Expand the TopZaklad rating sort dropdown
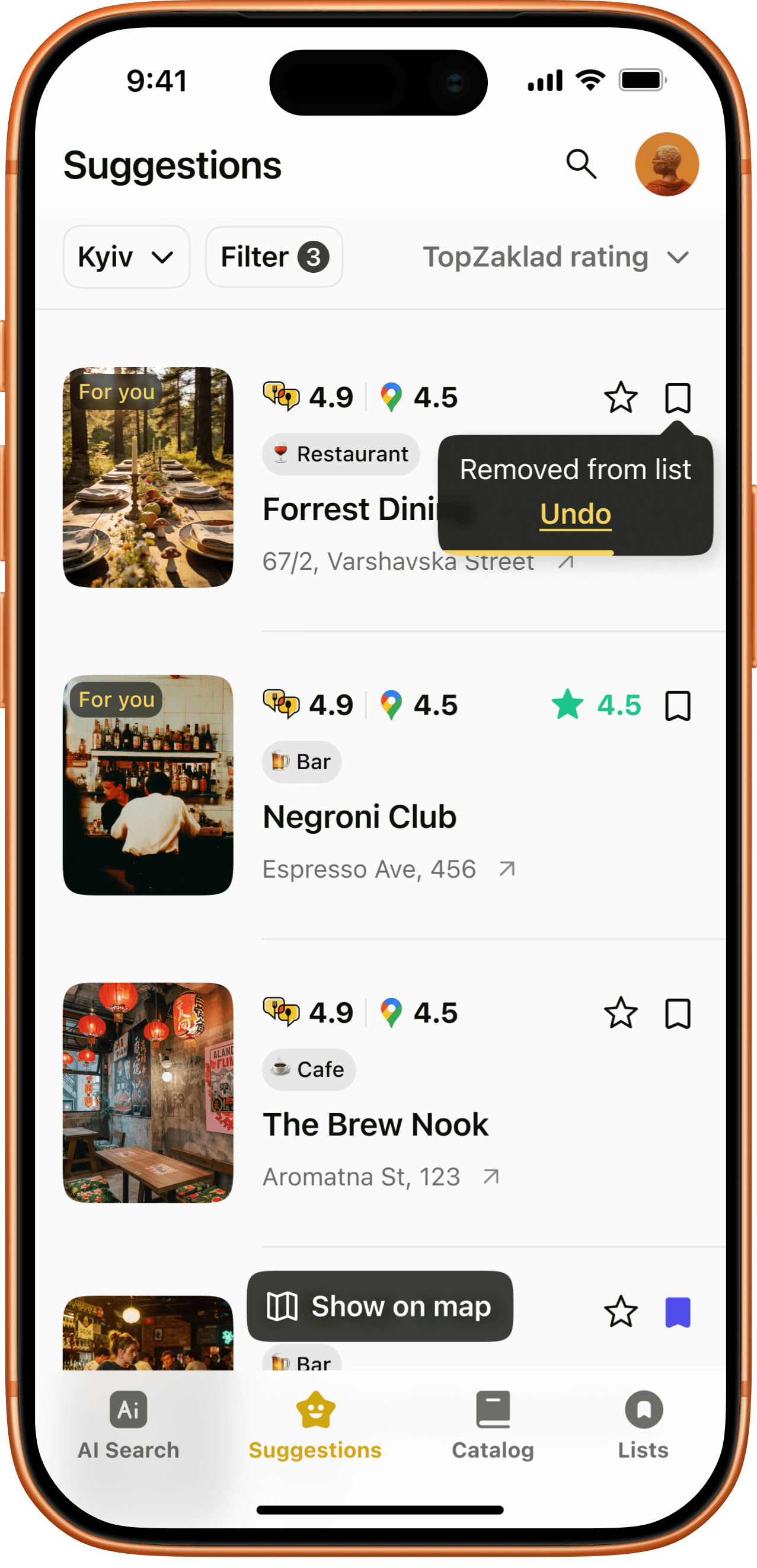757x1568 pixels. 555,256
